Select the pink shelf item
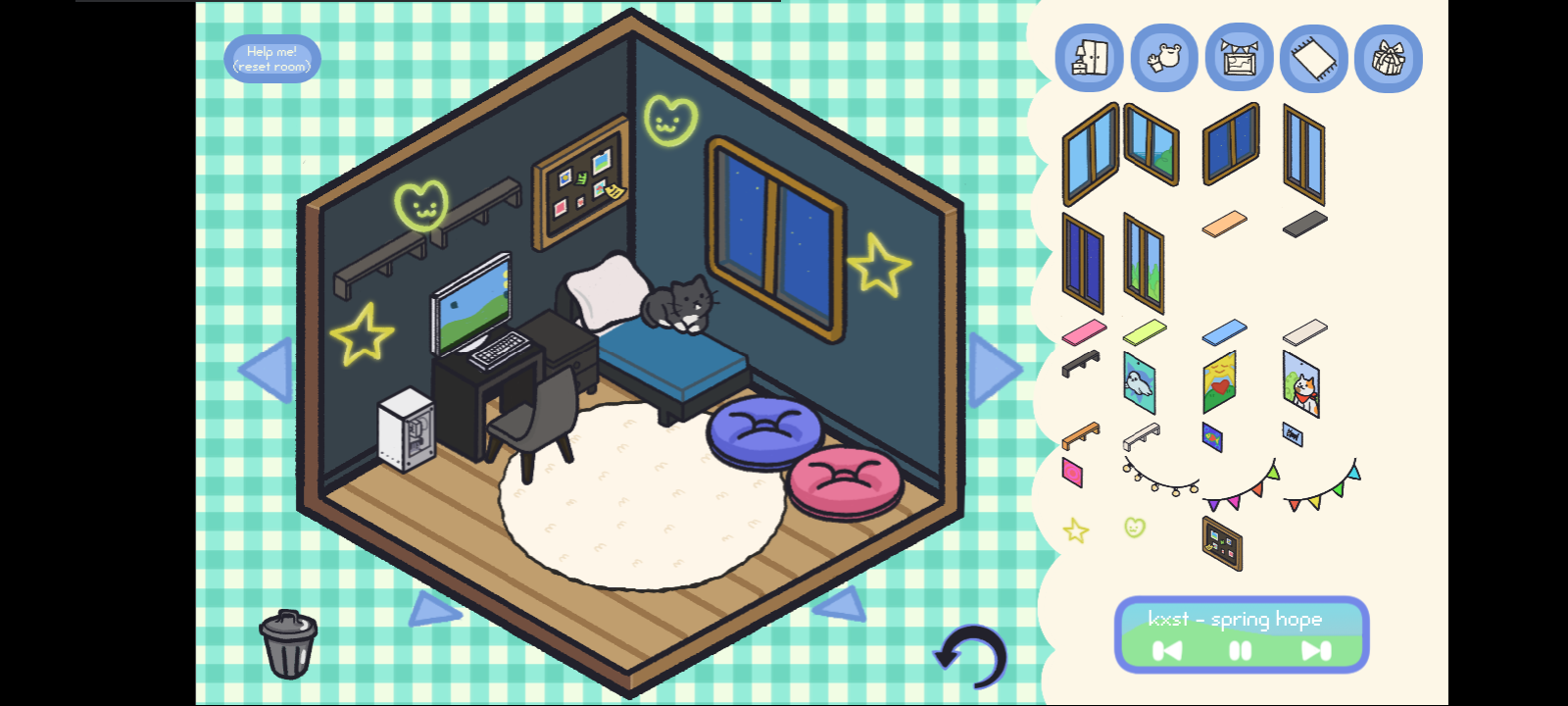The image size is (1568, 706). tap(1084, 332)
